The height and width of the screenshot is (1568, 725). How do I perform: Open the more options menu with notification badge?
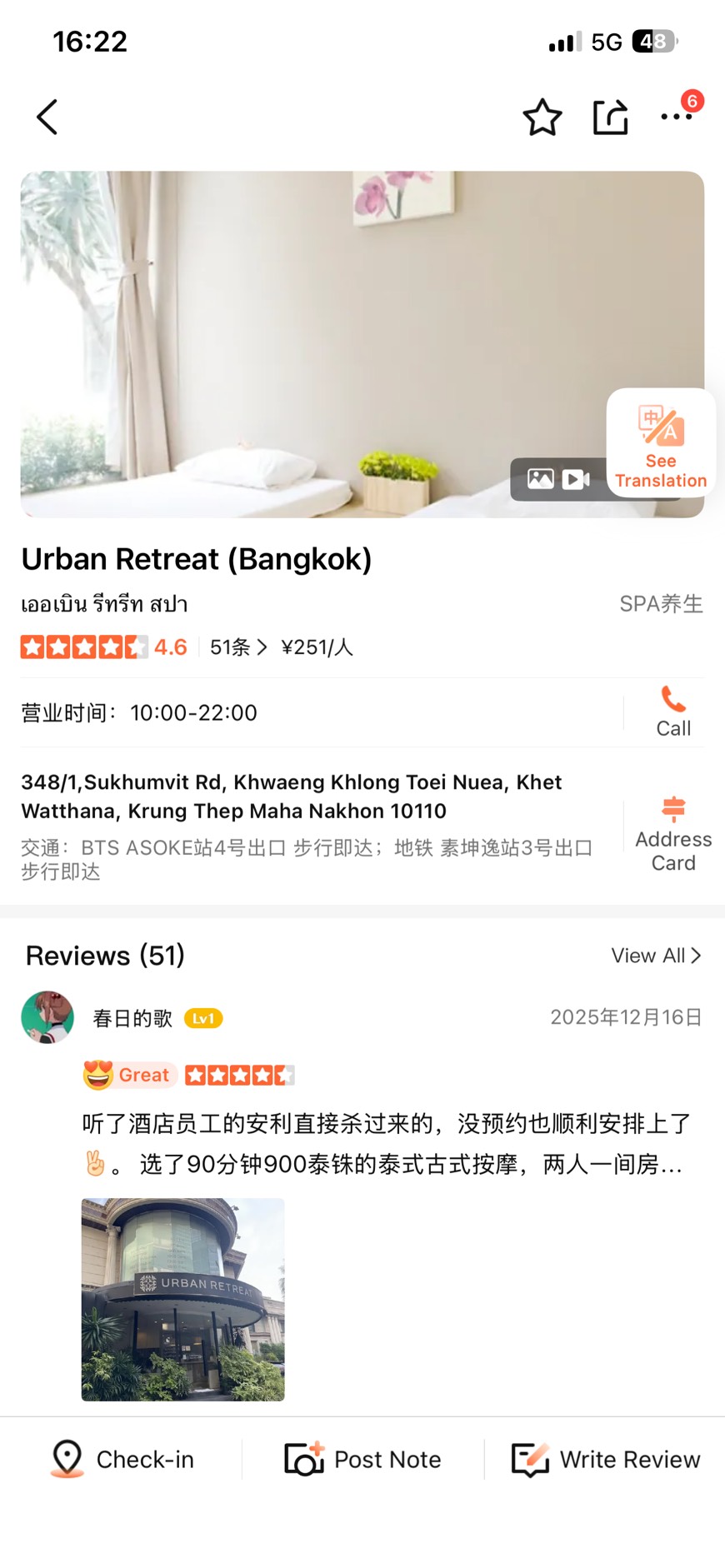[677, 117]
